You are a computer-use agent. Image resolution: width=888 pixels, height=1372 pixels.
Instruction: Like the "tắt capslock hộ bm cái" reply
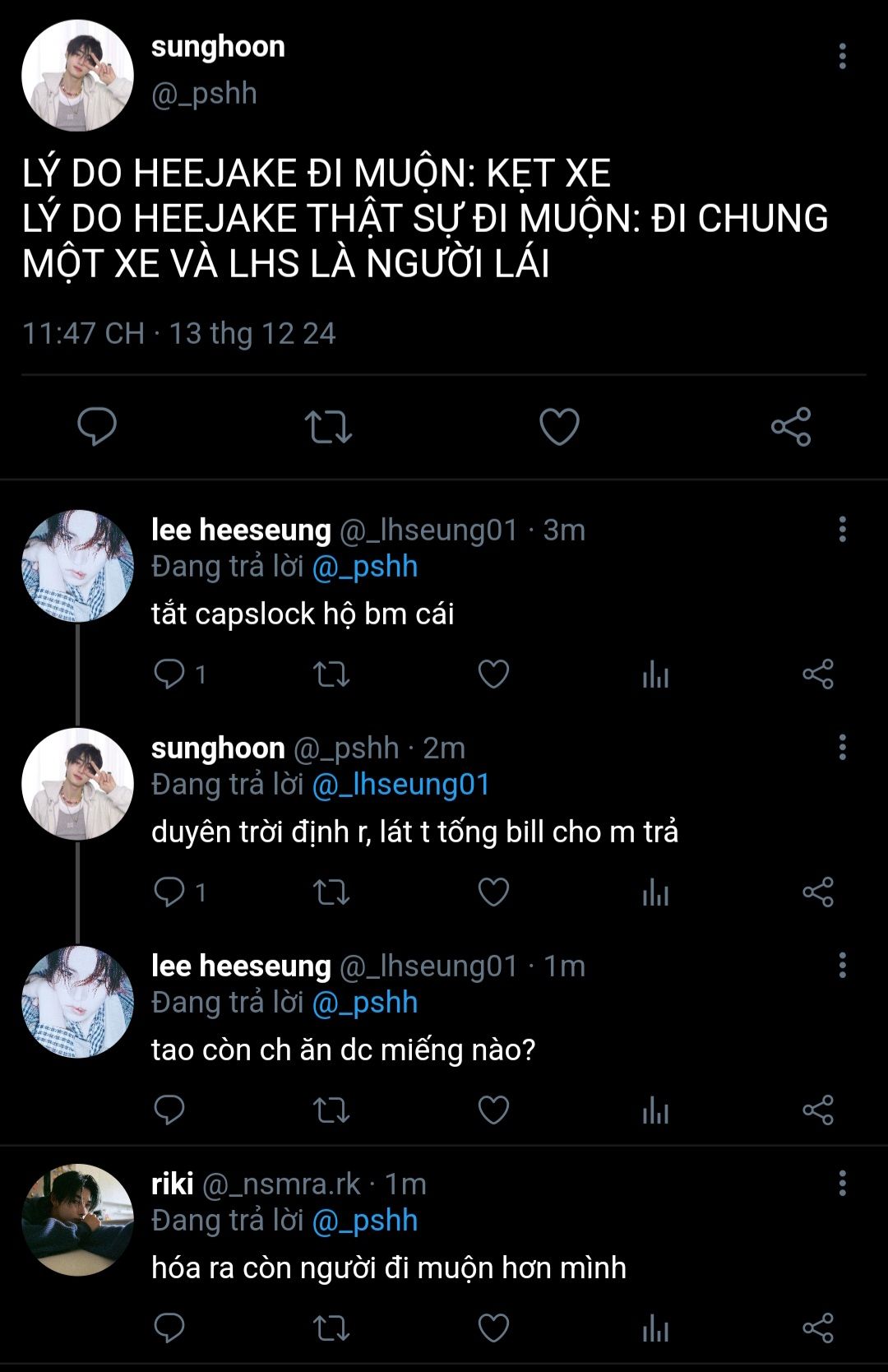click(493, 674)
